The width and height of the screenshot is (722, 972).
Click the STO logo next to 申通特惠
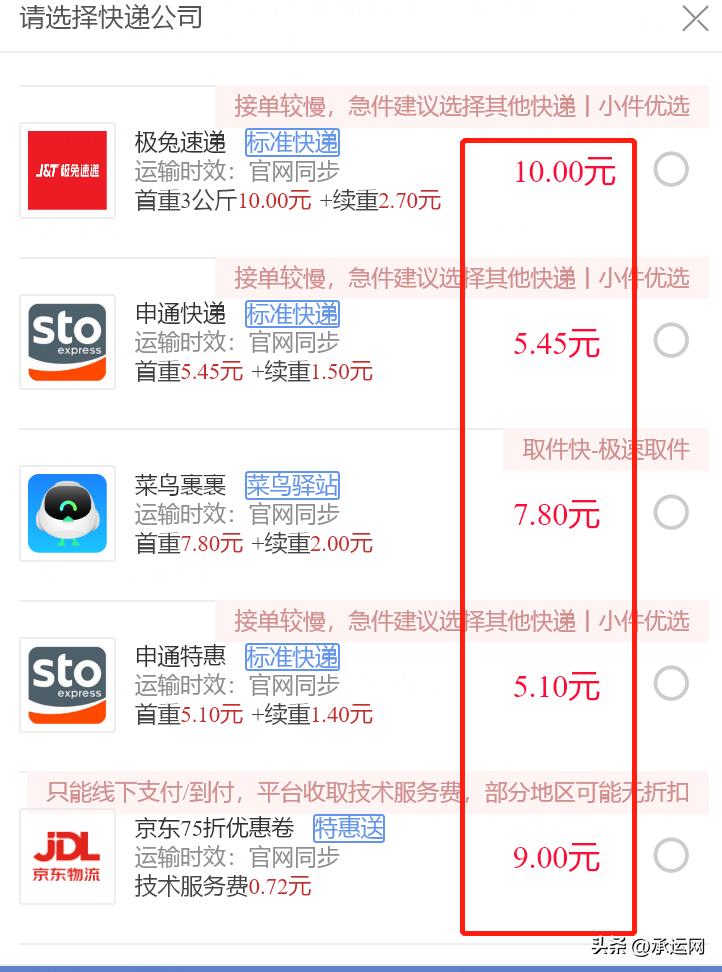[x=66, y=684]
